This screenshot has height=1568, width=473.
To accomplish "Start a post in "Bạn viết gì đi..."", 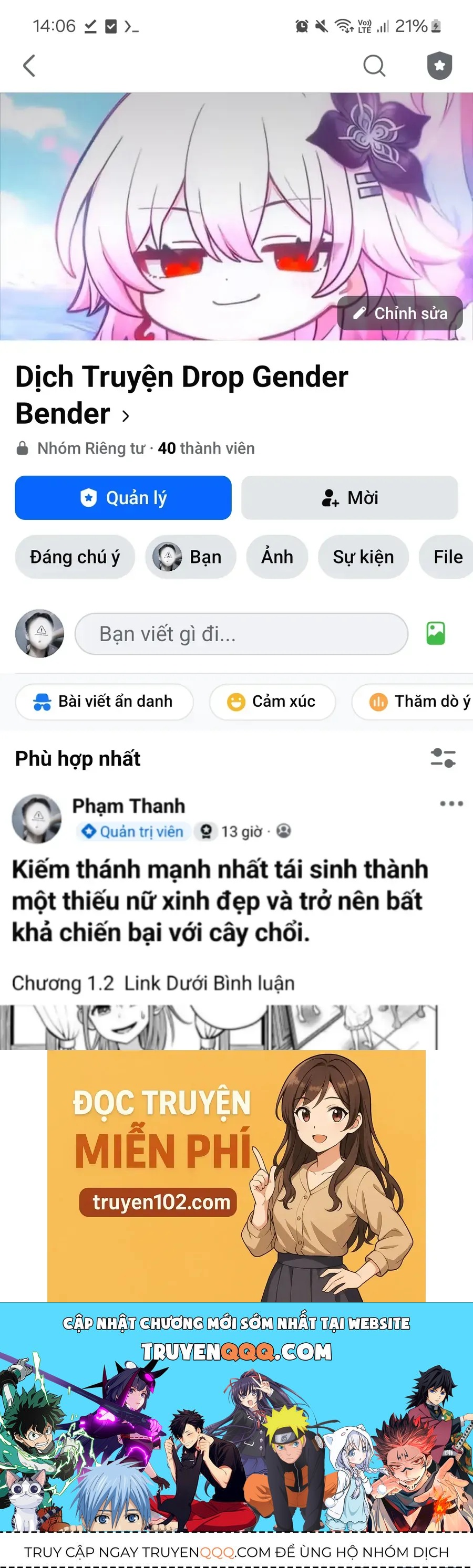I will 241,634.
